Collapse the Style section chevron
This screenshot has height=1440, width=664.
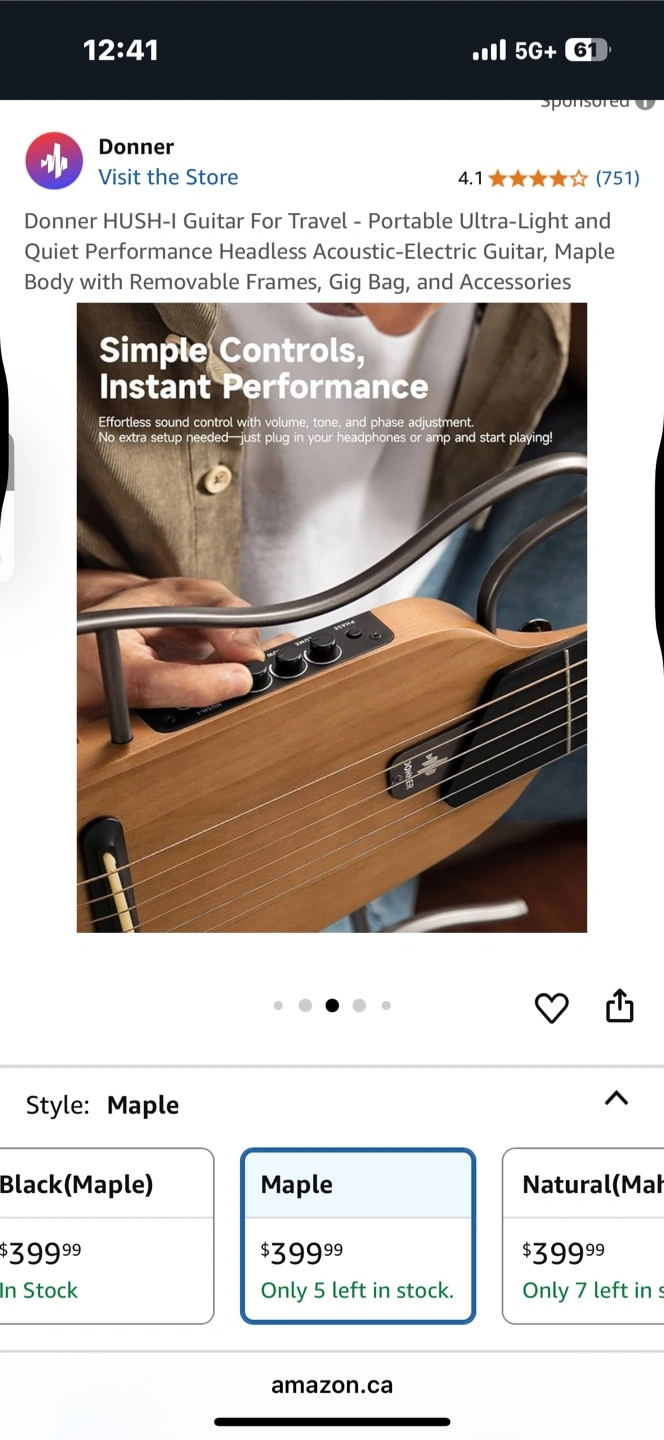[x=617, y=1098]
